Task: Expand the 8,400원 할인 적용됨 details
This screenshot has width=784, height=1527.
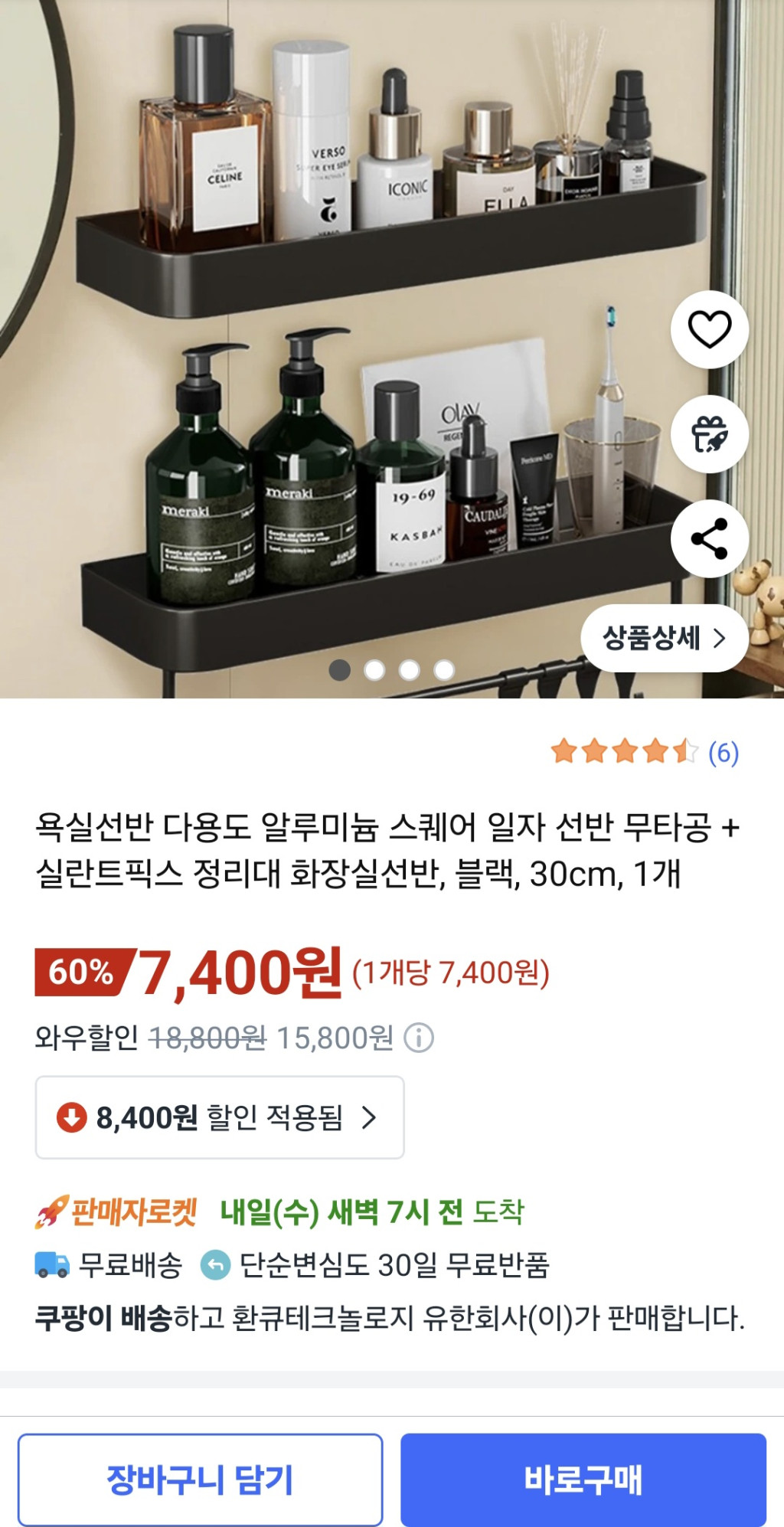Action: pyautogui.click(x=220, y=1117)
